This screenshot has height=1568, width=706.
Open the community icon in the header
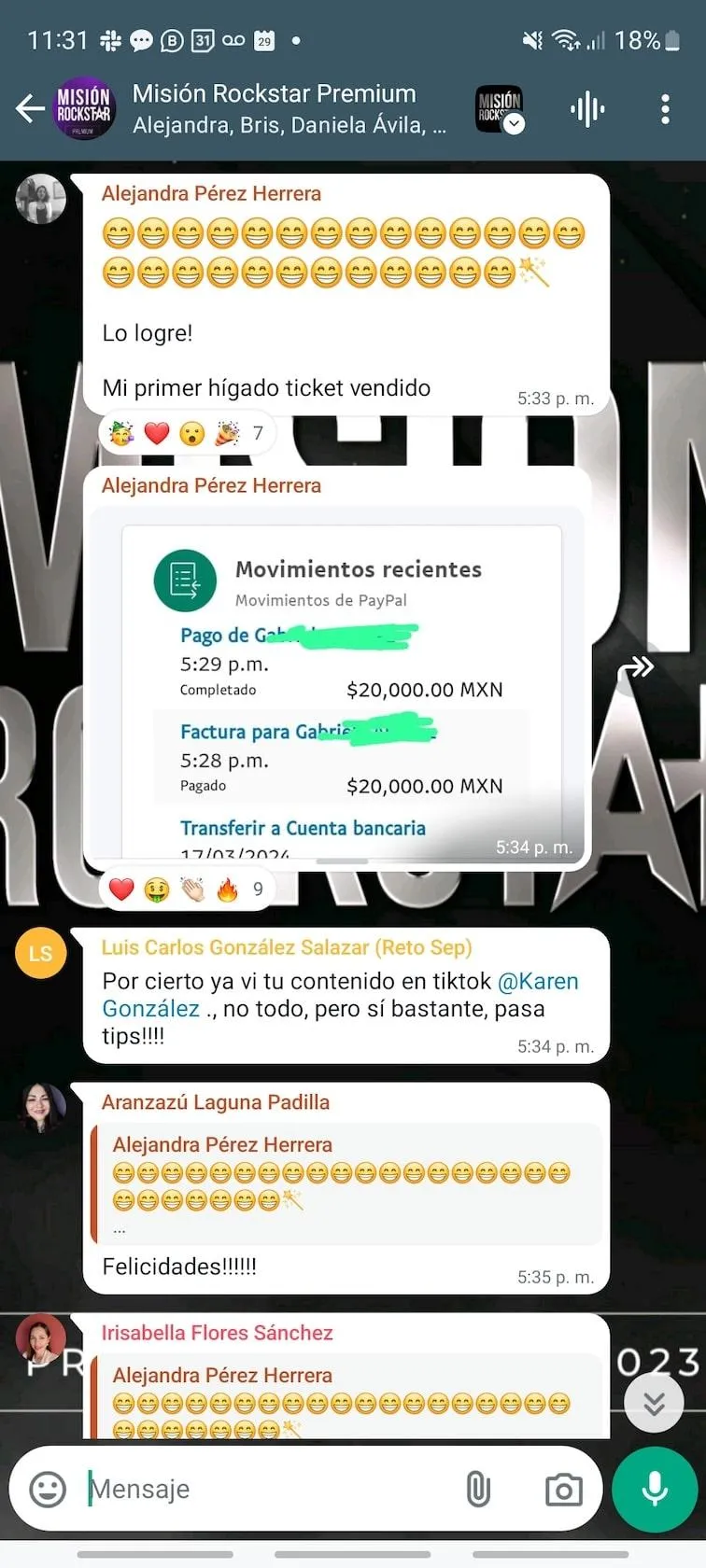500,110
